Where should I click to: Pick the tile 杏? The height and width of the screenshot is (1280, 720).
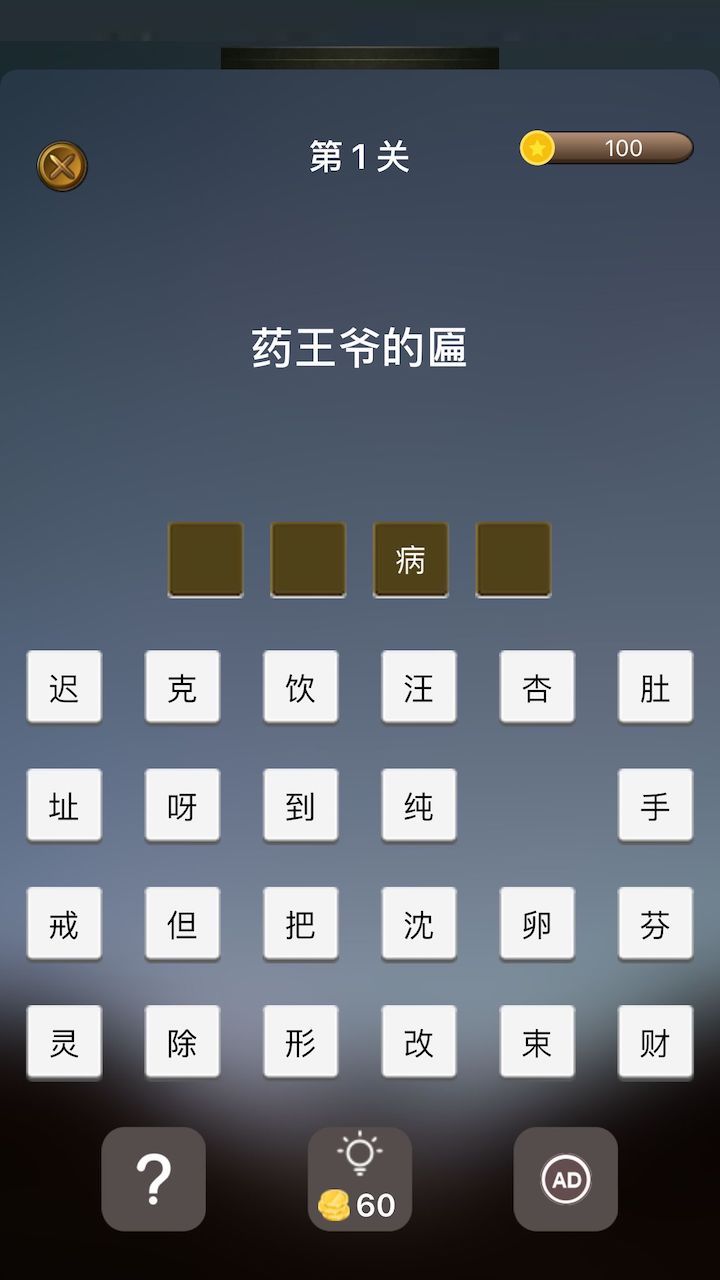tap(537, 687)
